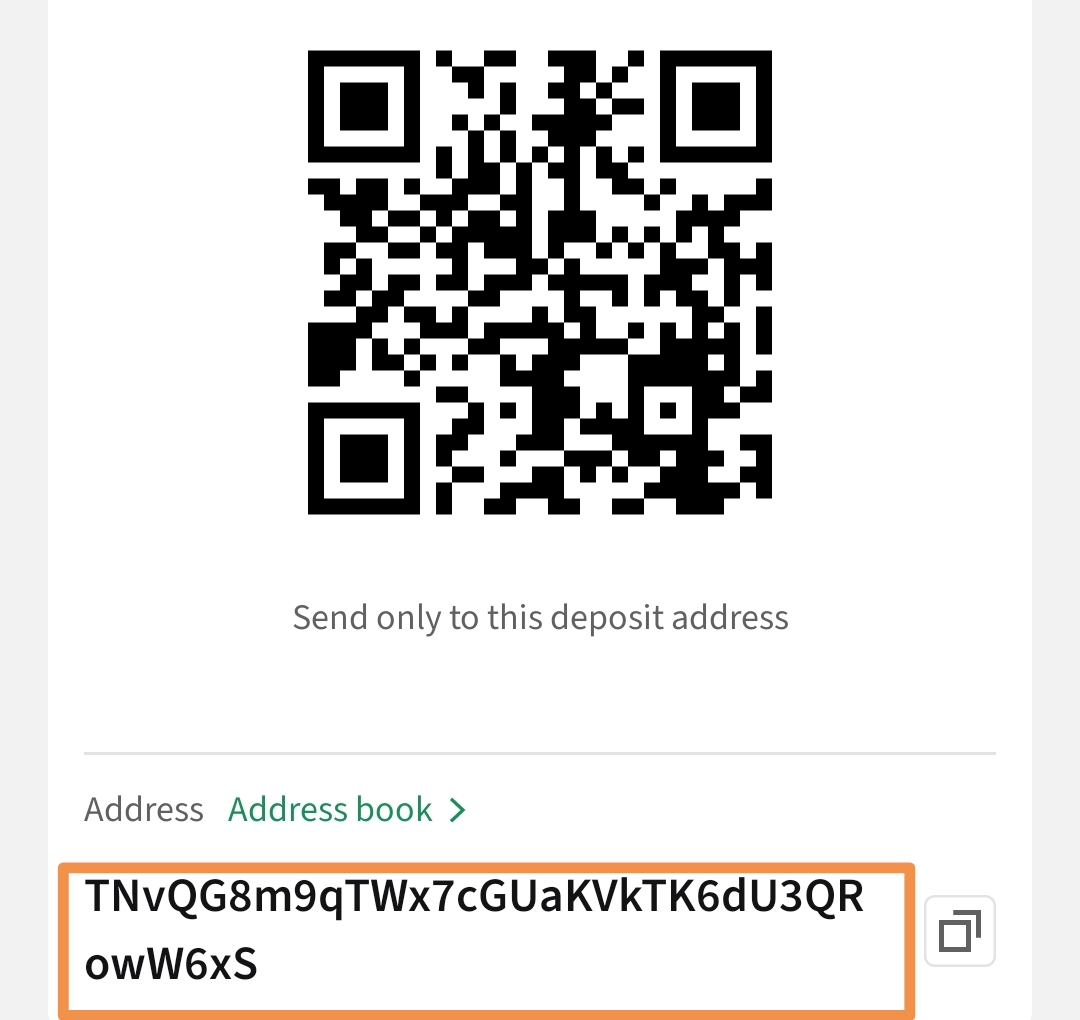Open the Address book link
Image resolution: width=1080 pixels, height=1020 pixels.
click(x=346, y=809)
